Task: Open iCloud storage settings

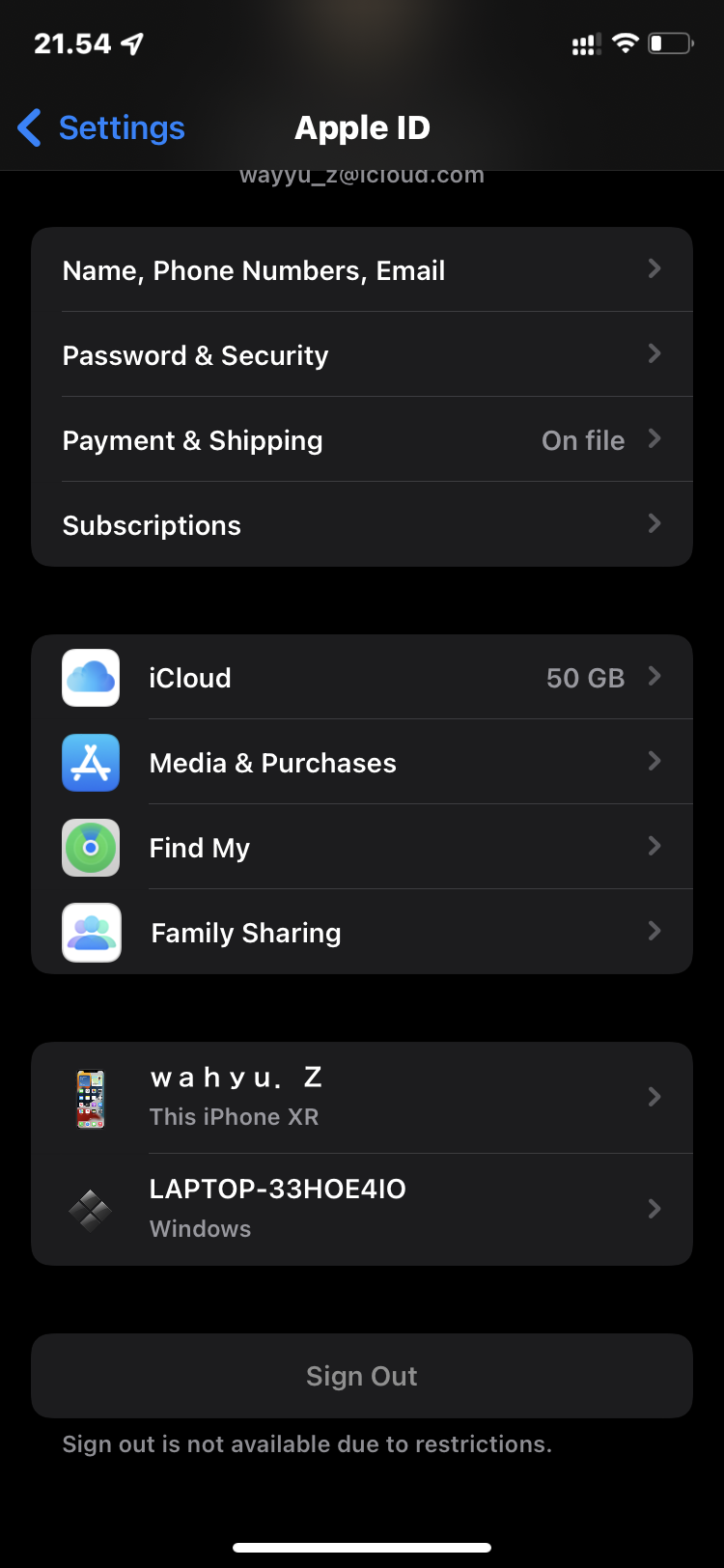Action: point(361,678)
